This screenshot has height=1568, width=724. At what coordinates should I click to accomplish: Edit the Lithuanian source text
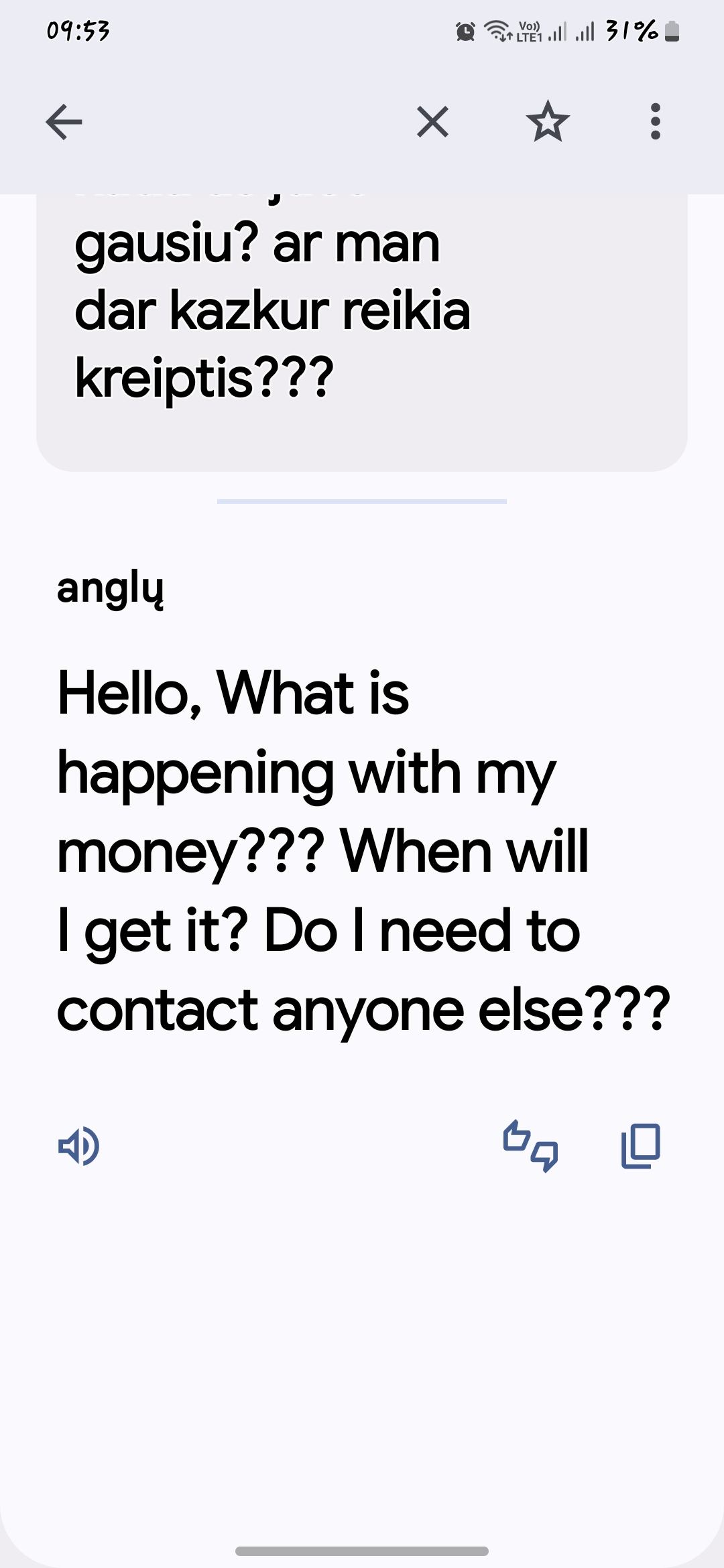tap(271, 312)
